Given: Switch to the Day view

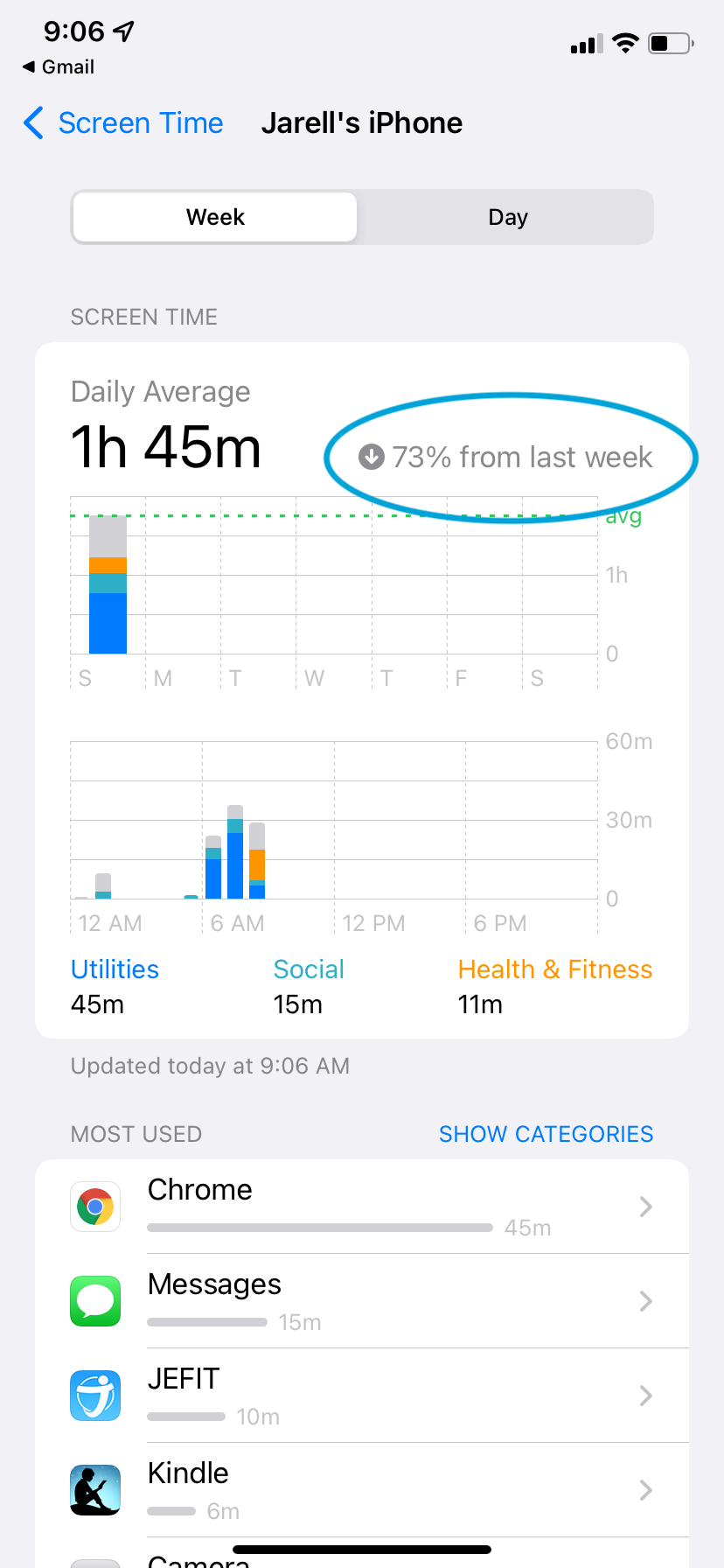Looking at the screenshot, I should click(507, 217).
